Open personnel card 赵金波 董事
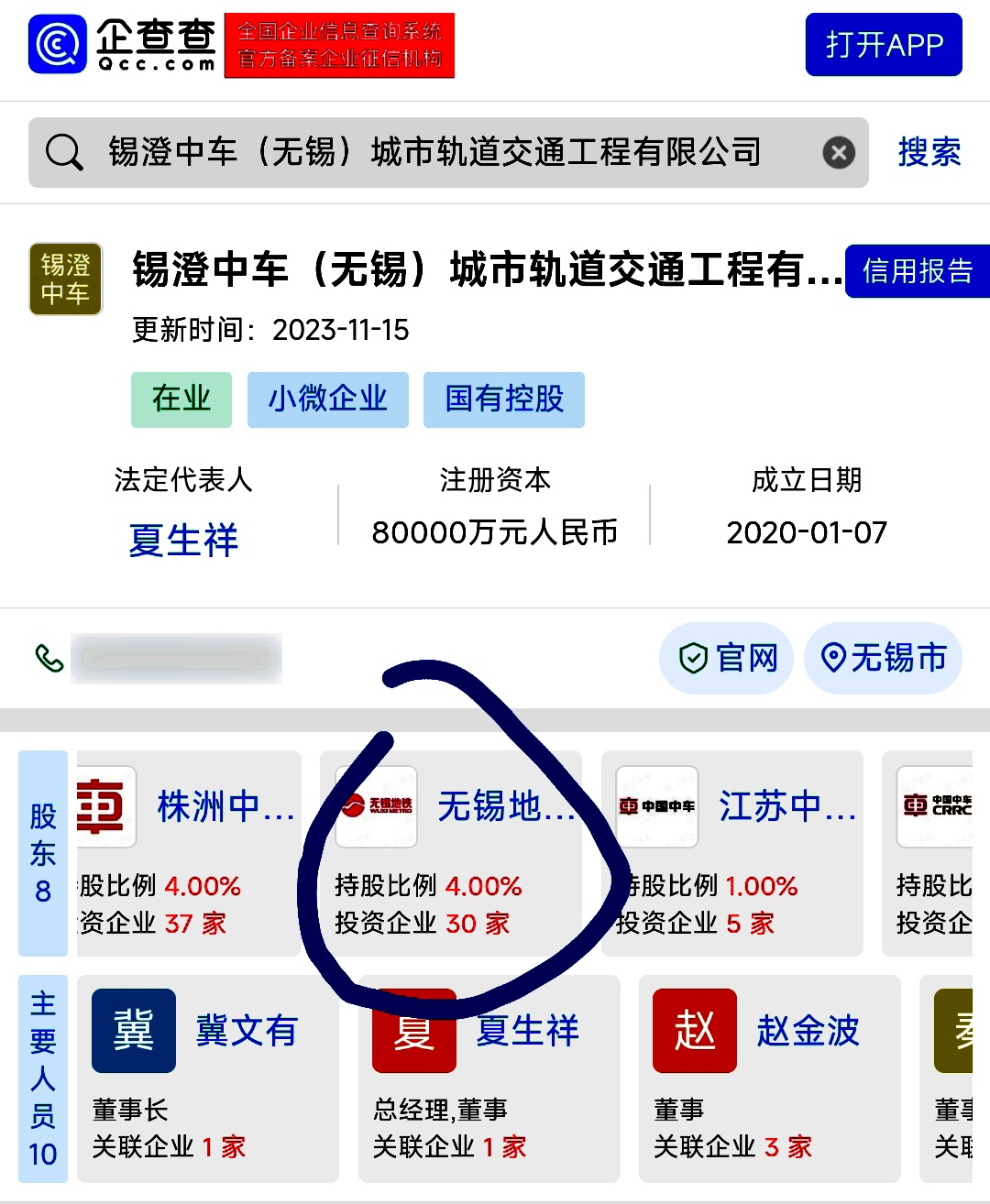Viewport: 990px width, 1204px height. click(x=768, y=1078)
